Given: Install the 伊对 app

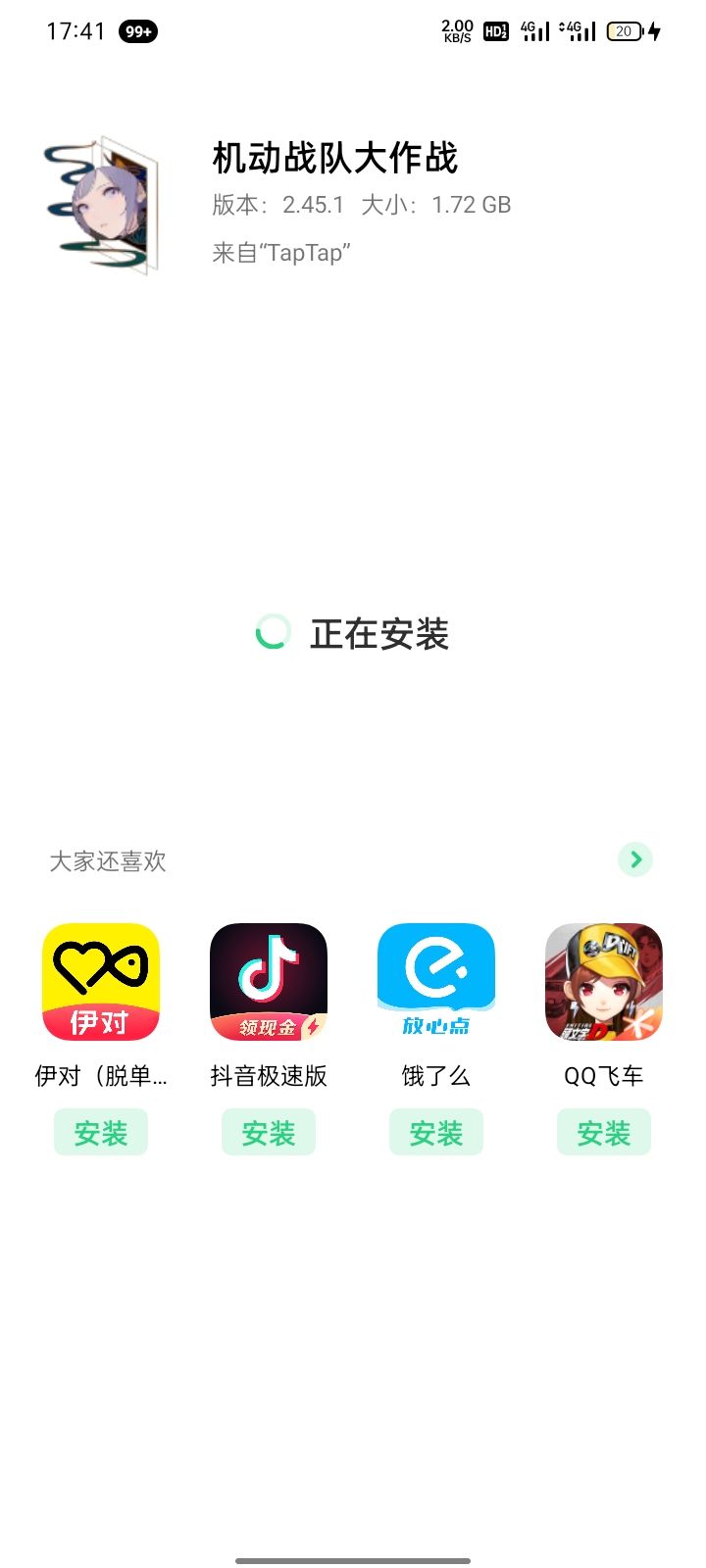Looking at the screenshot, I should pos(100,1132).
